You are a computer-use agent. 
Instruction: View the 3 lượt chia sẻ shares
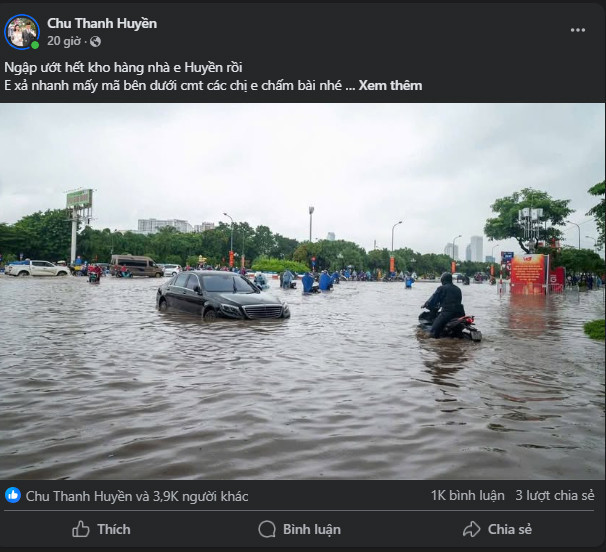[555, 496]
